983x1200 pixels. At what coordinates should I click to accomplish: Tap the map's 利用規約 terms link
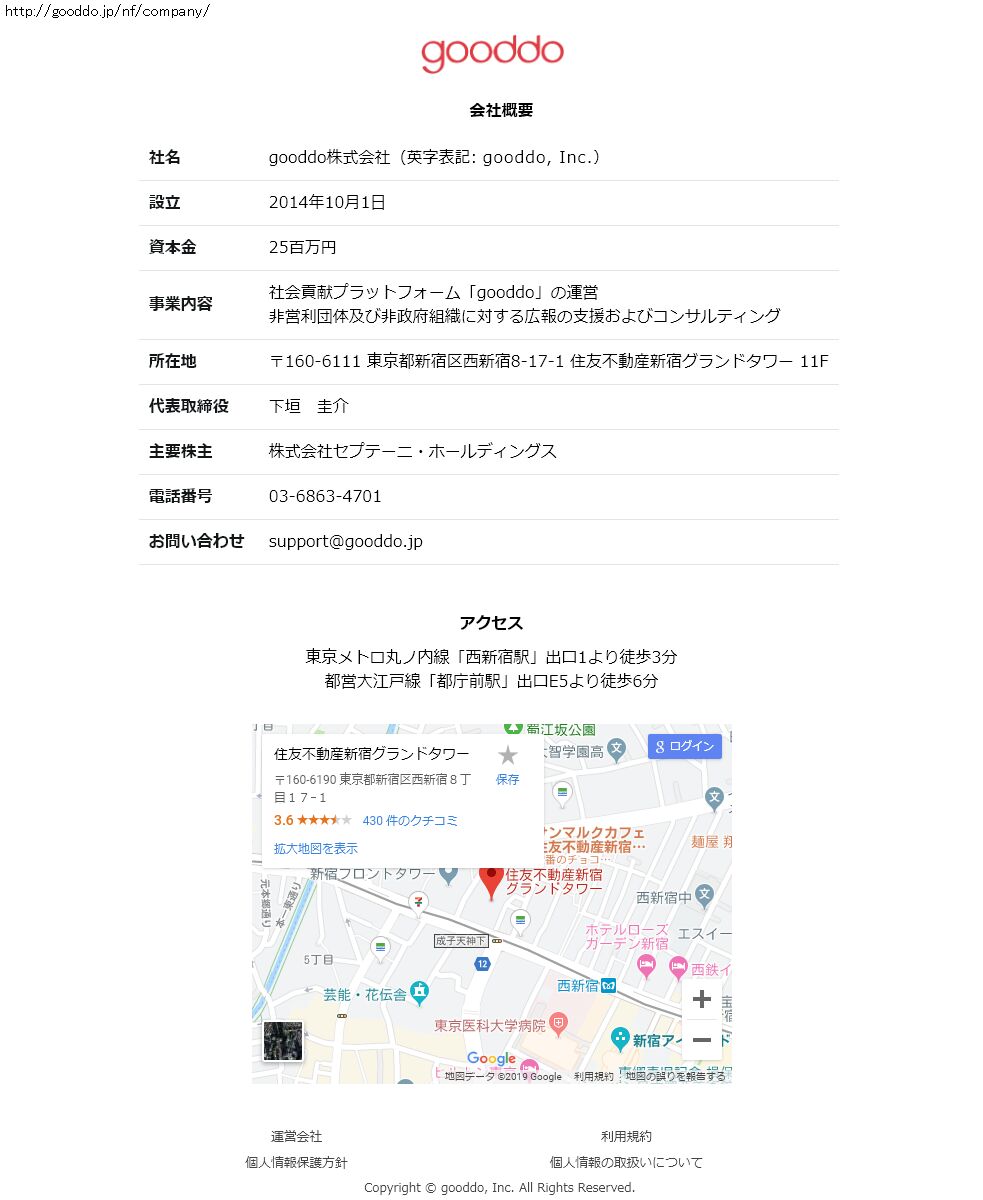pos(593,1076)
